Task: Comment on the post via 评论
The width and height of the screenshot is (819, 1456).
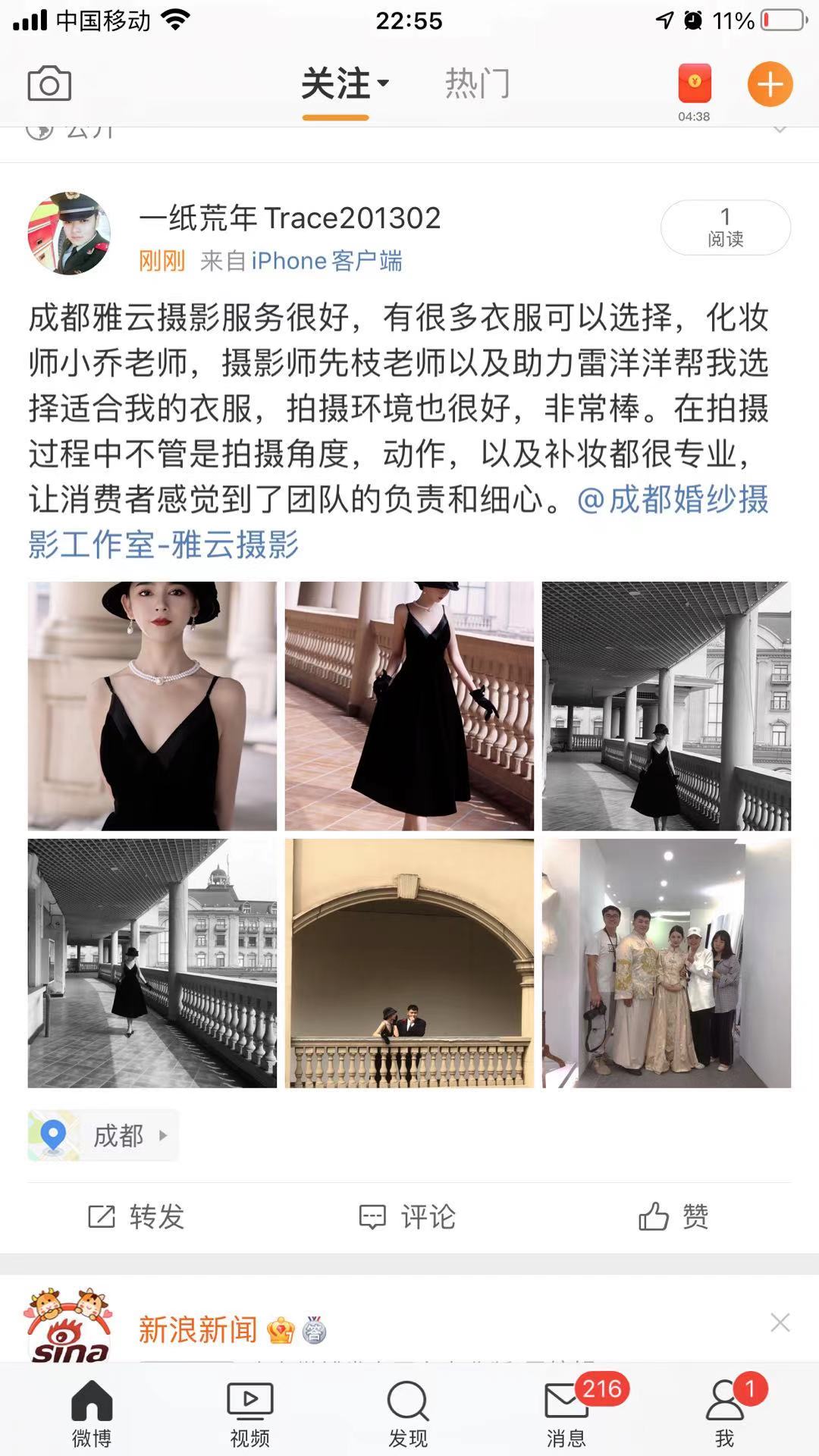Action: (x=407, y=1216)
